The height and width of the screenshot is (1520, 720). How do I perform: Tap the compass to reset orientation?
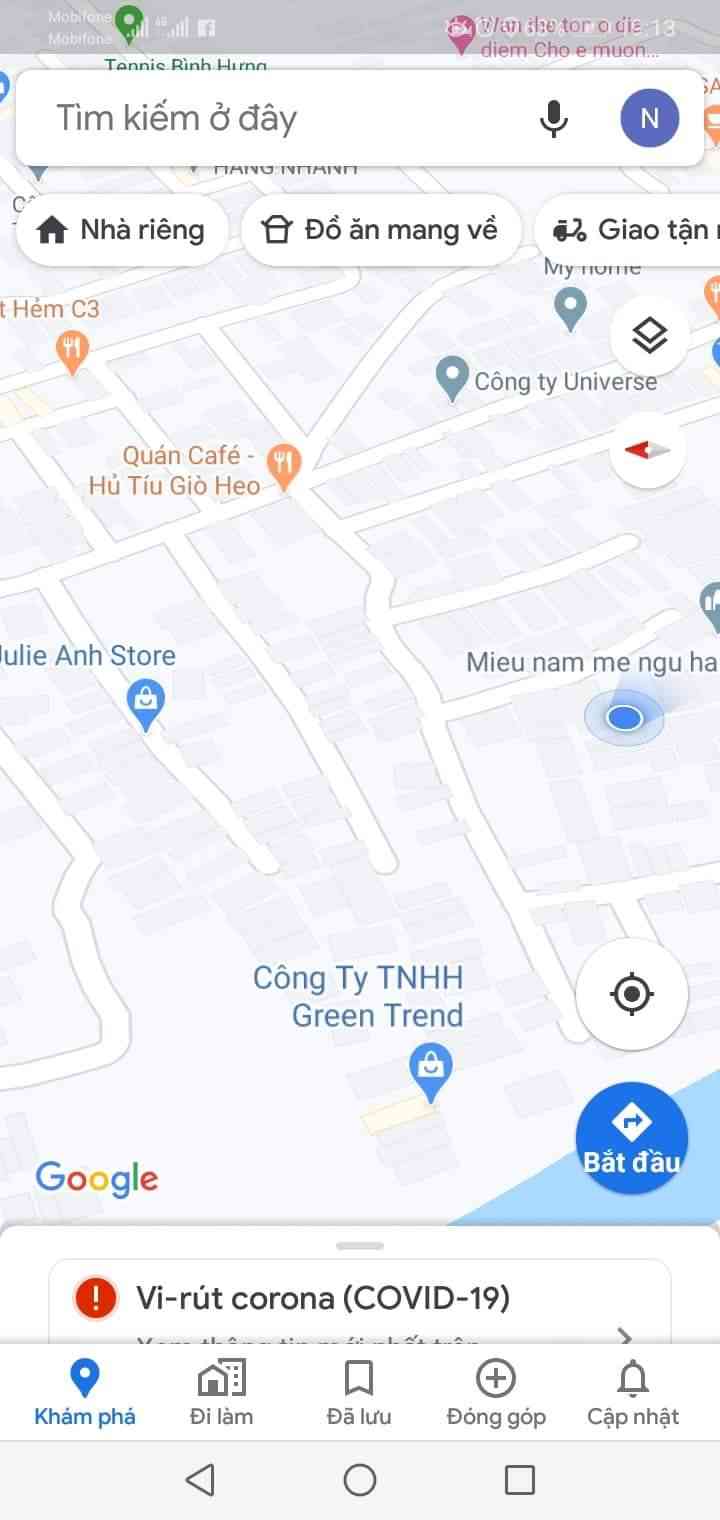point(649,450)
